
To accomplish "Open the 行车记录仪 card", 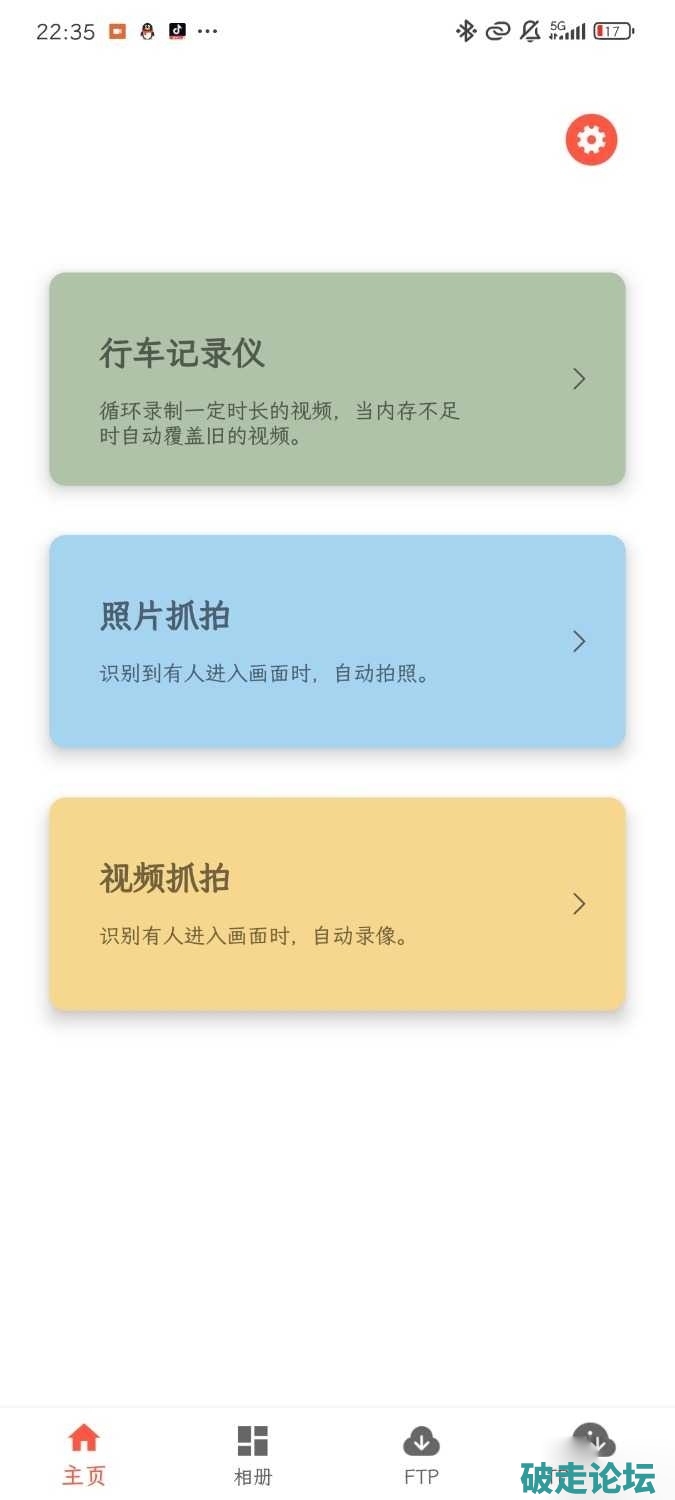I will [x=337, y=379].
